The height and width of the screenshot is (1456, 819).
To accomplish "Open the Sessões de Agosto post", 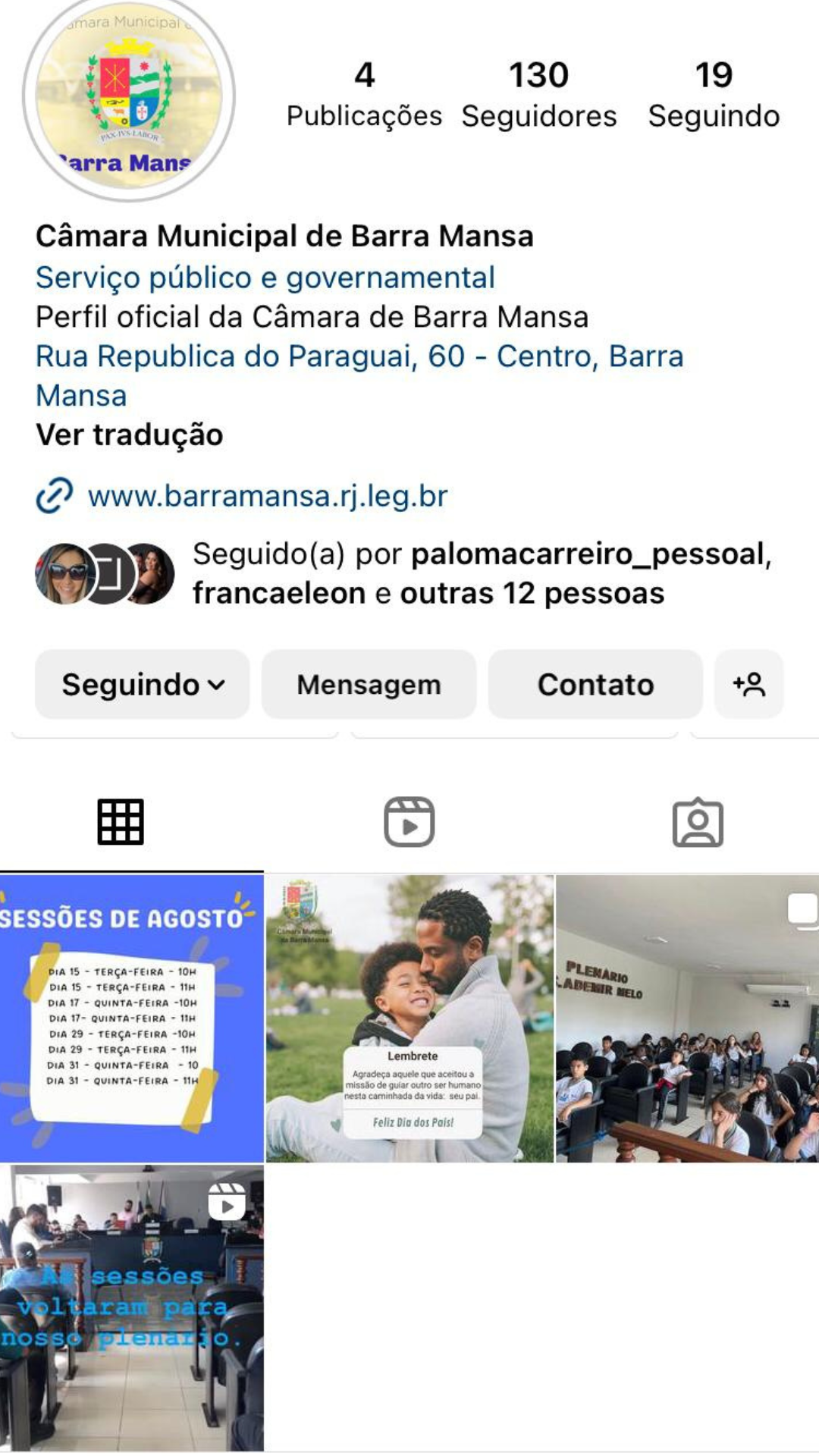I will pos(131,1018).
